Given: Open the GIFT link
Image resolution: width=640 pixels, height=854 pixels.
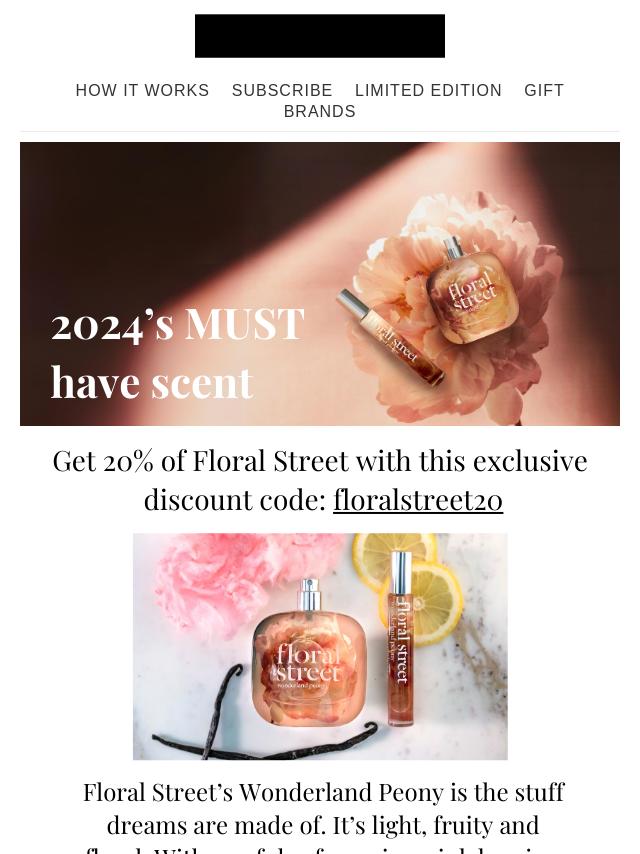Looking at the screenshot, I should pos(544,91).
